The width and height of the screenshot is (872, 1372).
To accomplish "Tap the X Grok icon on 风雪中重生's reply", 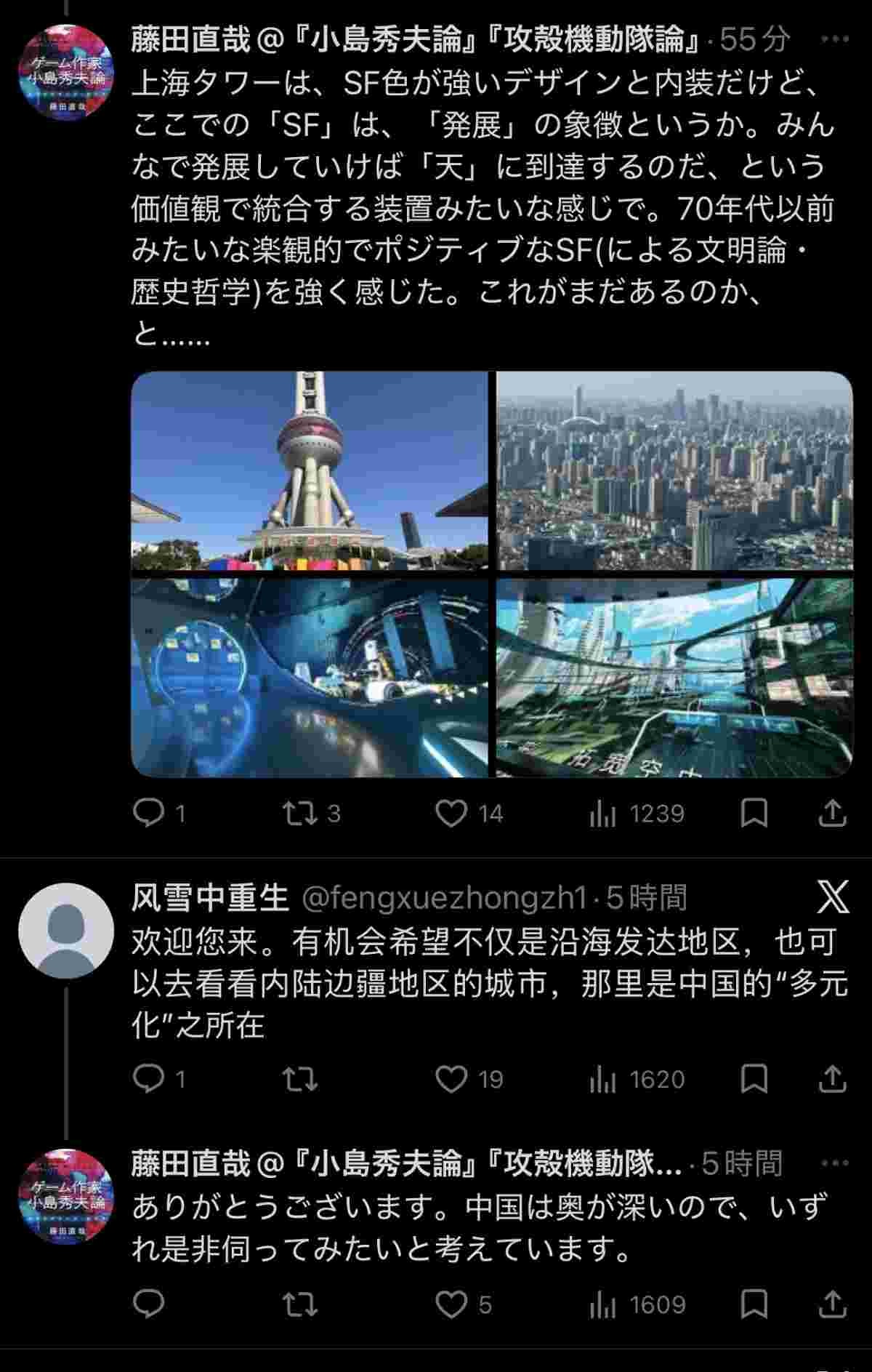I will 833,897.
